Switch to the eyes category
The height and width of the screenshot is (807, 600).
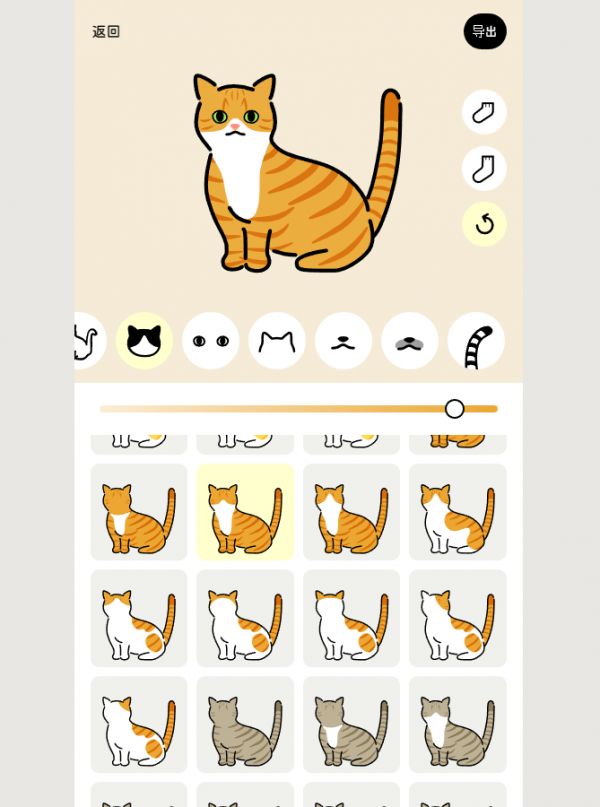[x=210, y=341]
